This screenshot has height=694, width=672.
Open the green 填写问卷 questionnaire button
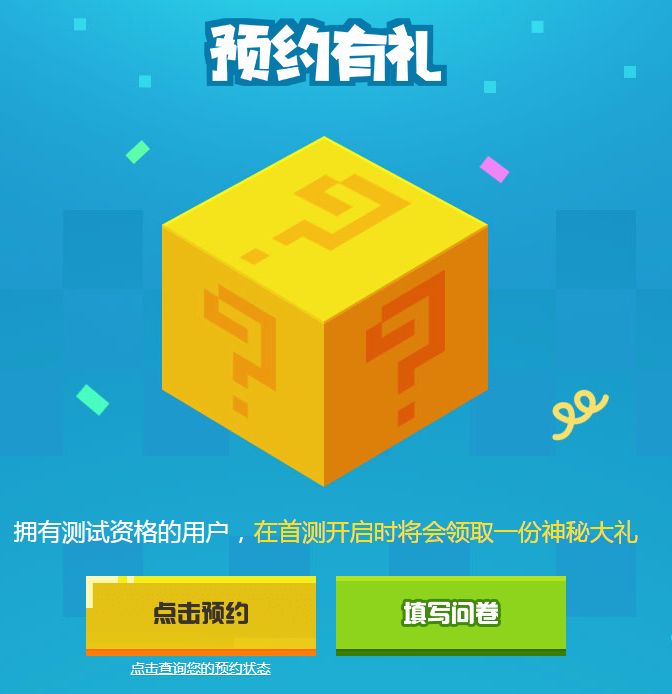[451, 613]
